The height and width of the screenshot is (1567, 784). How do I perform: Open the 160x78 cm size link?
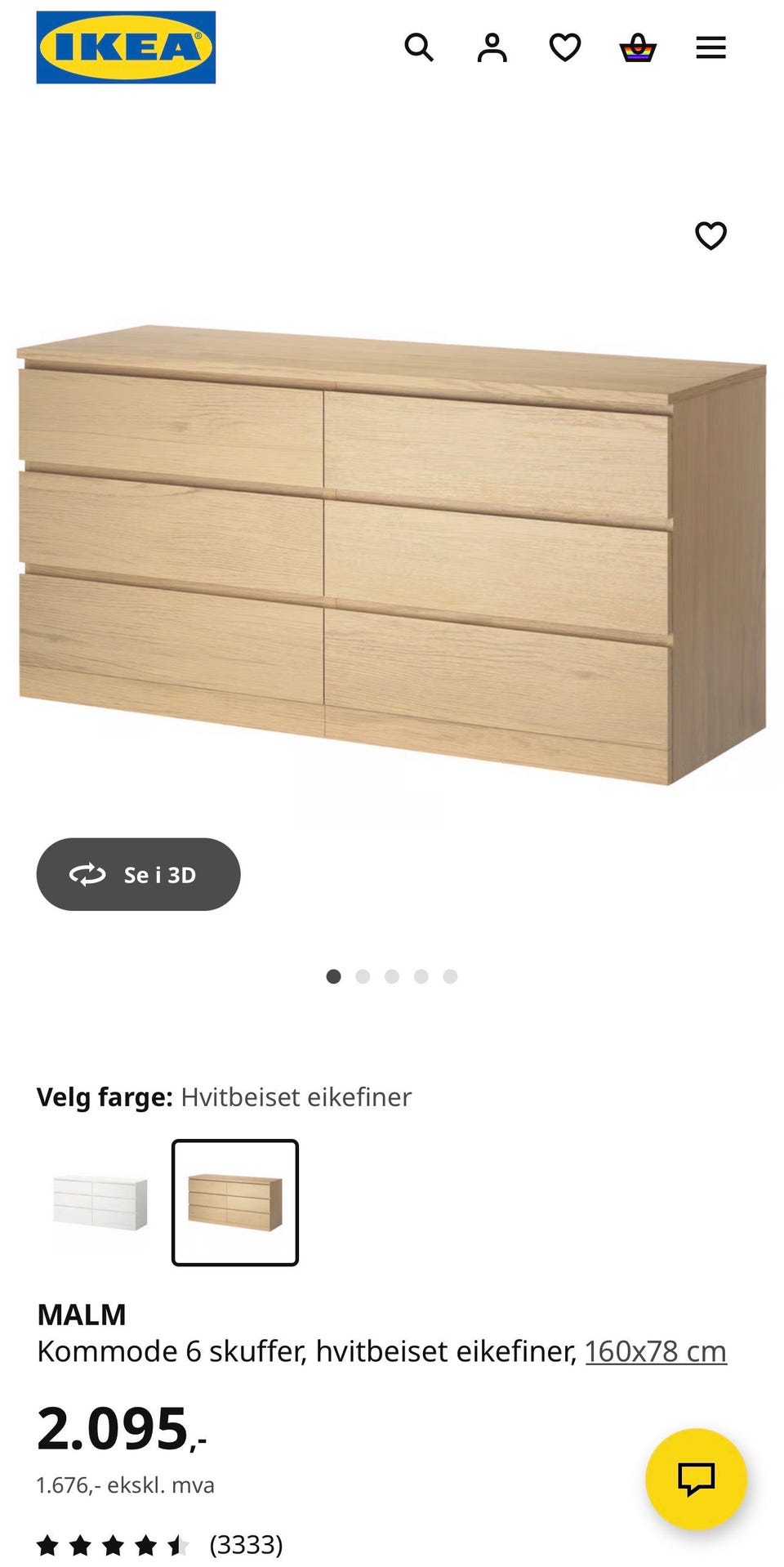point(656,1352)
